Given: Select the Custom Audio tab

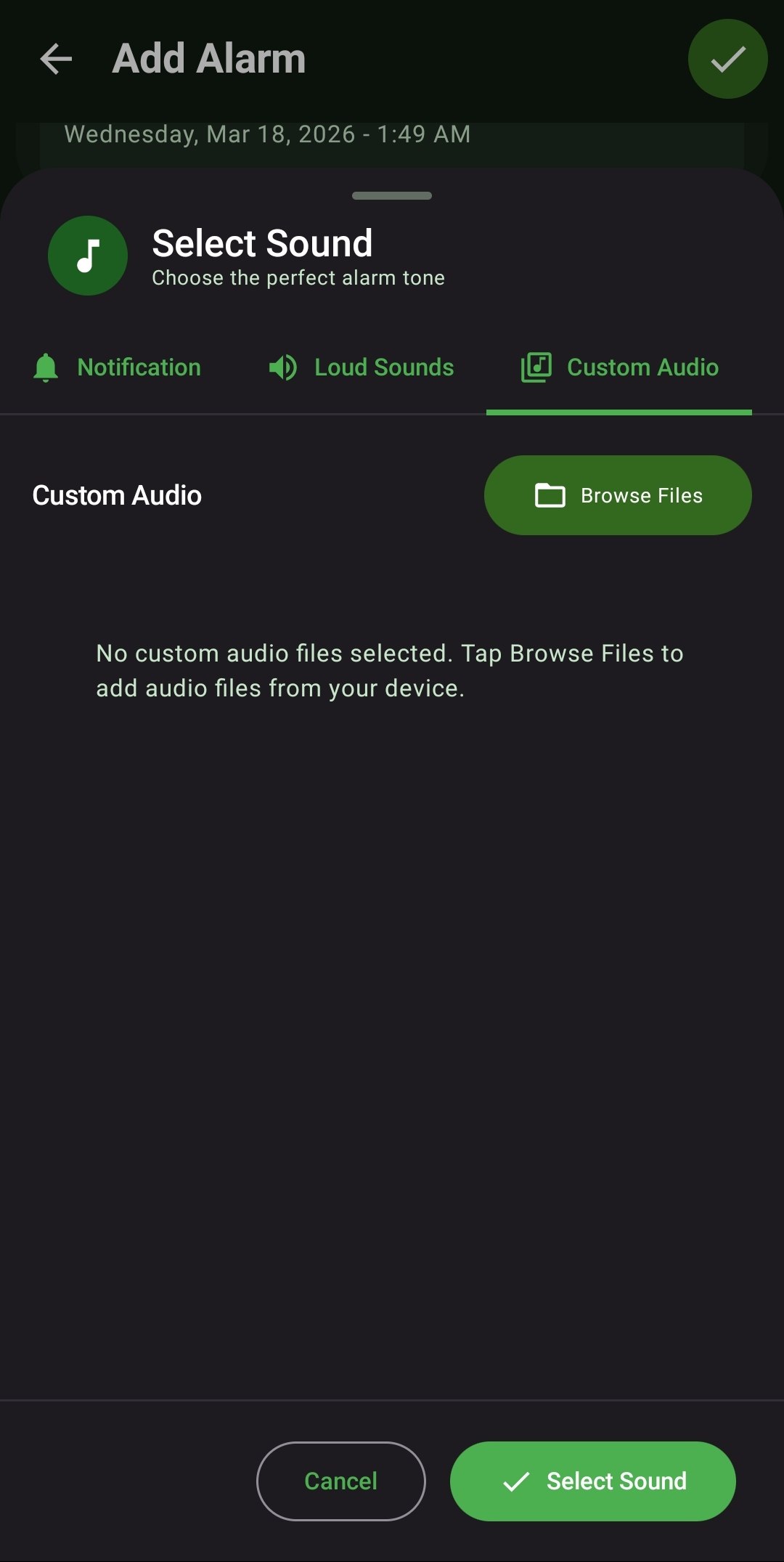Looking at the screenshot, I should pyautogui.click(x=619, y=367).
